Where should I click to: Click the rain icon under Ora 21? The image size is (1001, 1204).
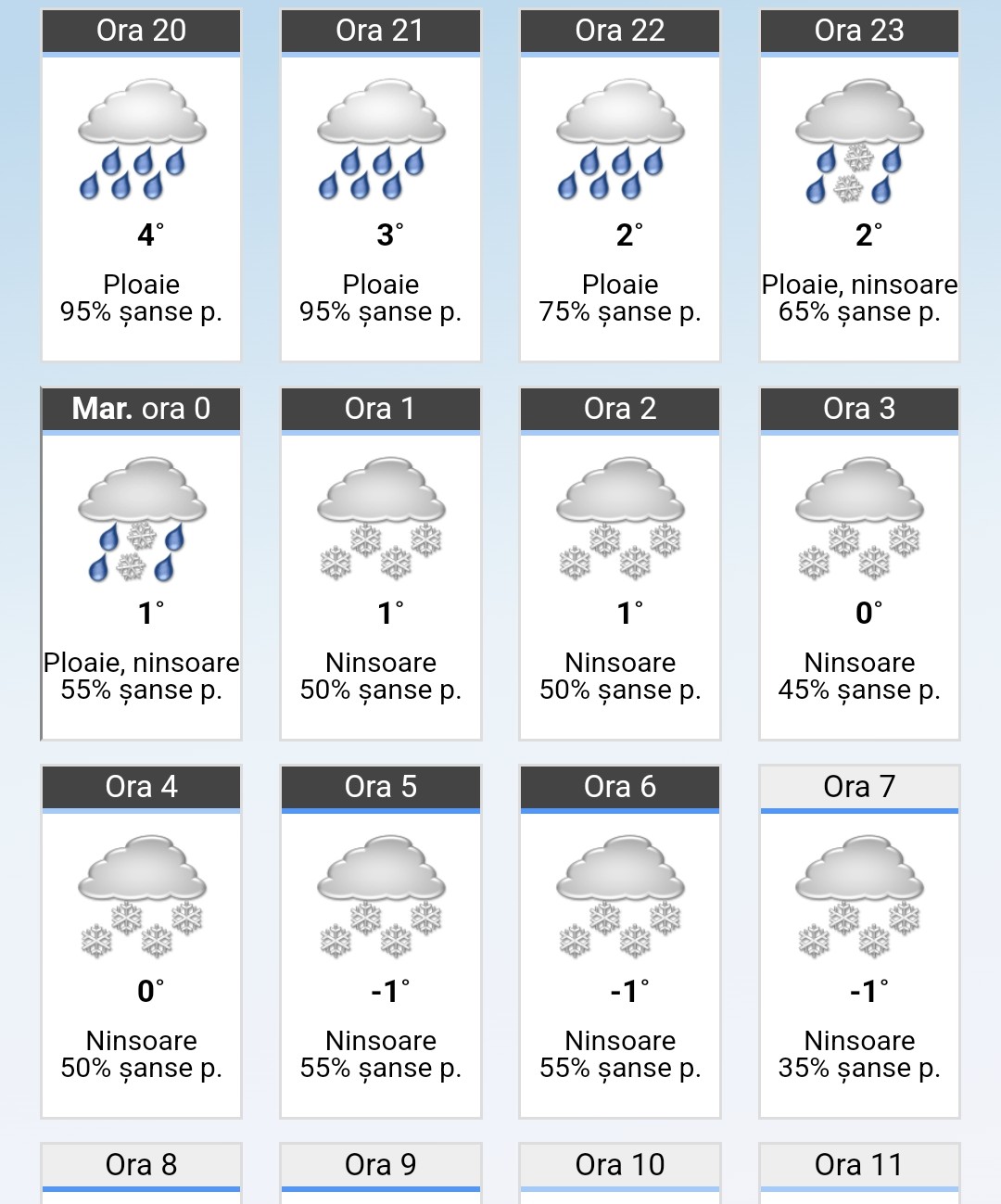pyautogui.click(x=380, y=144)
